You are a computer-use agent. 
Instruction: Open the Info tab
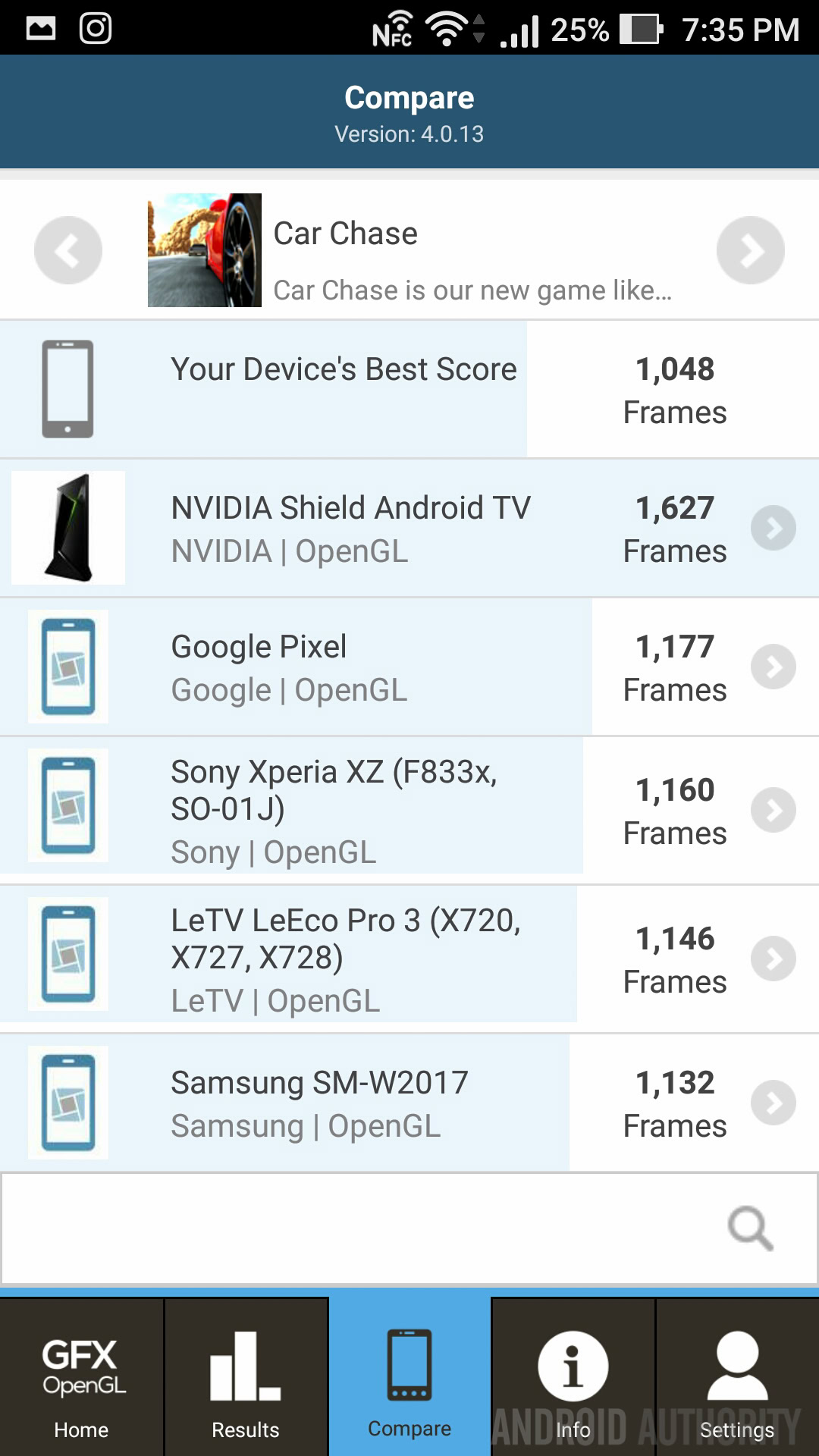click(x=573, y=1377)
